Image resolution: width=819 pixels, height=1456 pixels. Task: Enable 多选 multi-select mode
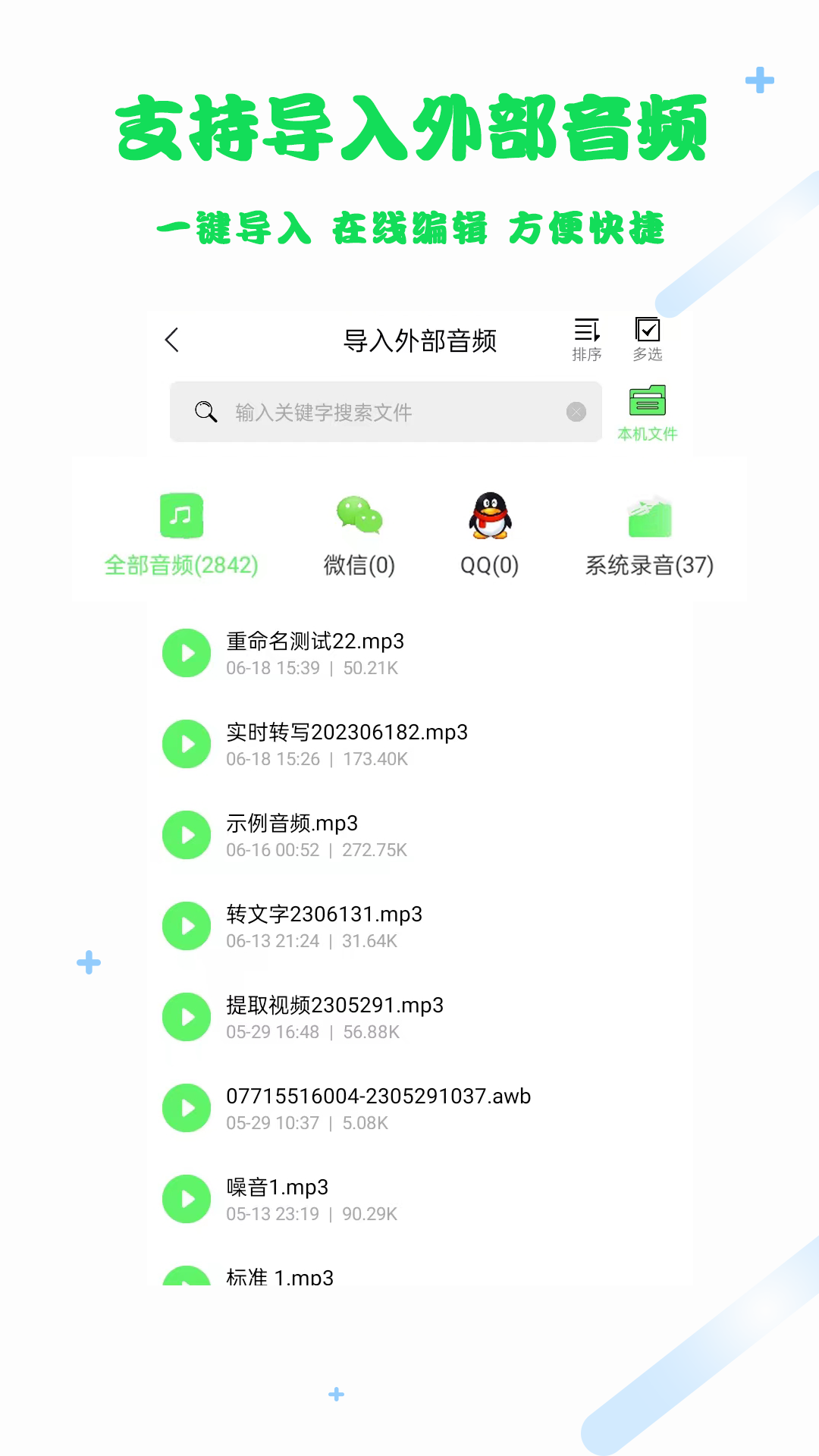click(x=648, y=337)
